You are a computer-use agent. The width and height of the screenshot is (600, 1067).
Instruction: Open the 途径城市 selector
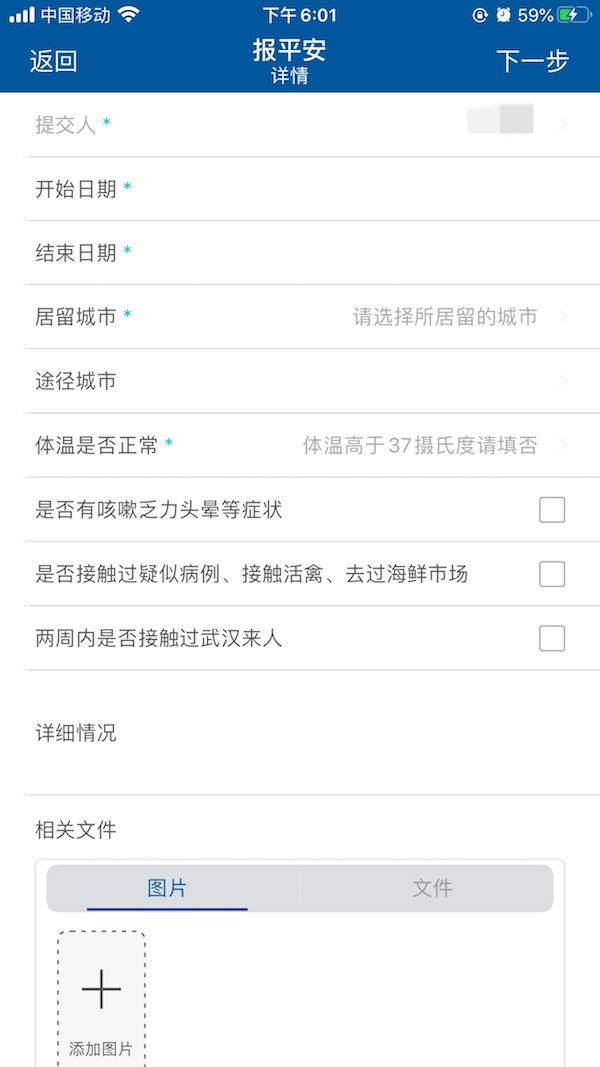(300, 381)
